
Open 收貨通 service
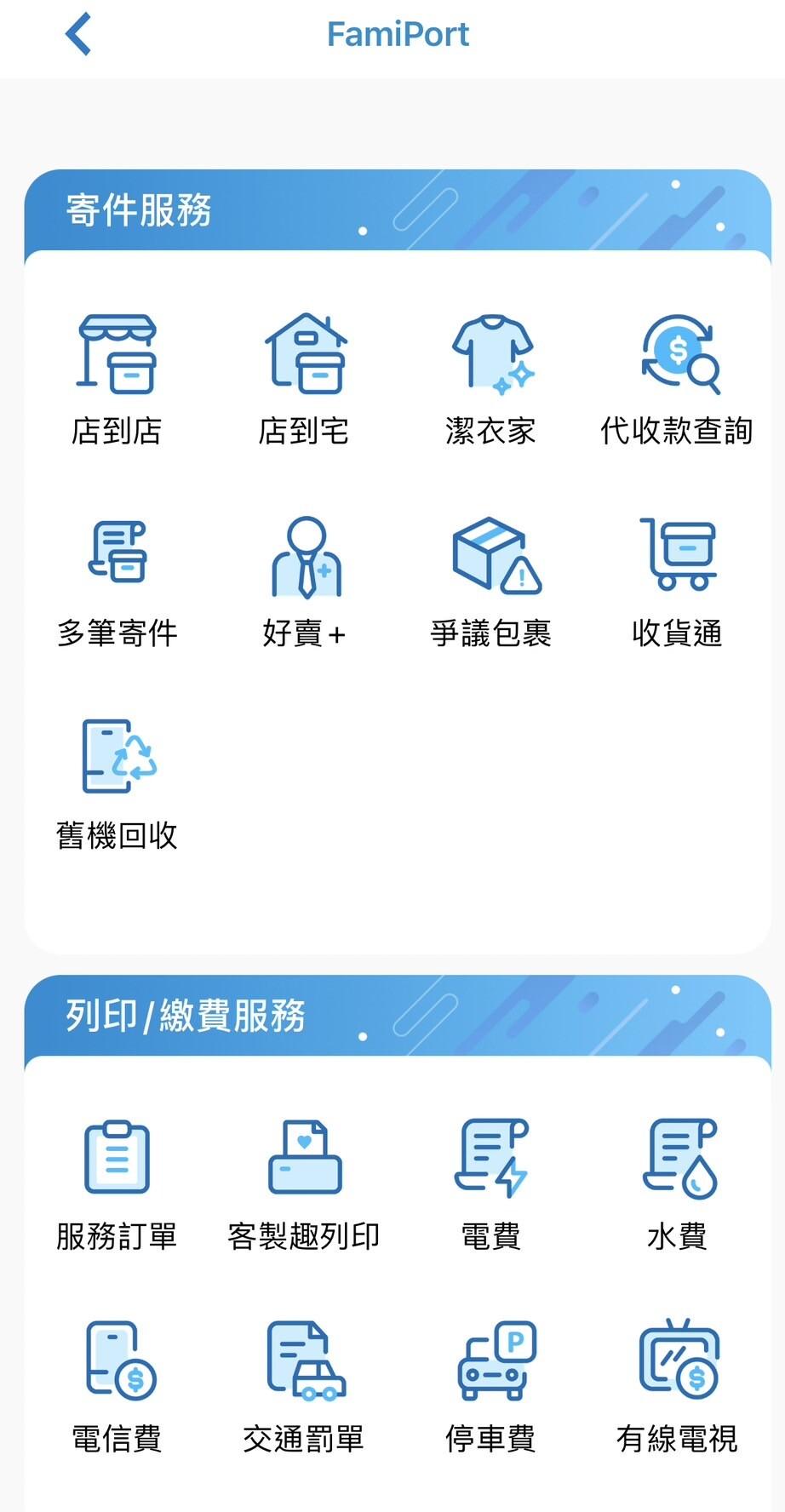pos(677,583)
